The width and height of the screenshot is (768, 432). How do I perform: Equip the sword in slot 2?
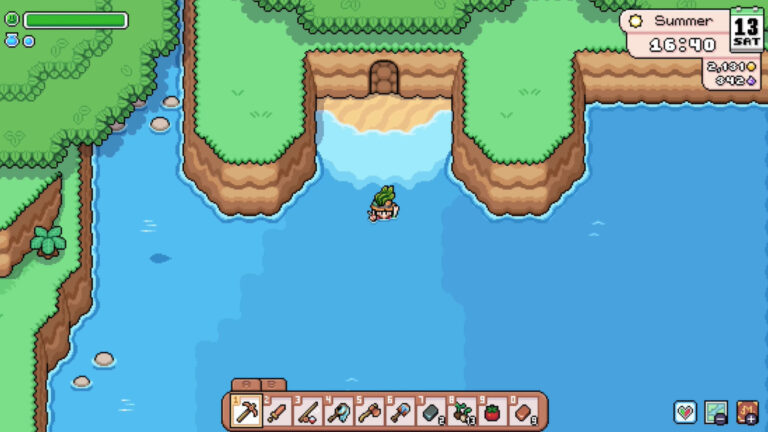277,411
